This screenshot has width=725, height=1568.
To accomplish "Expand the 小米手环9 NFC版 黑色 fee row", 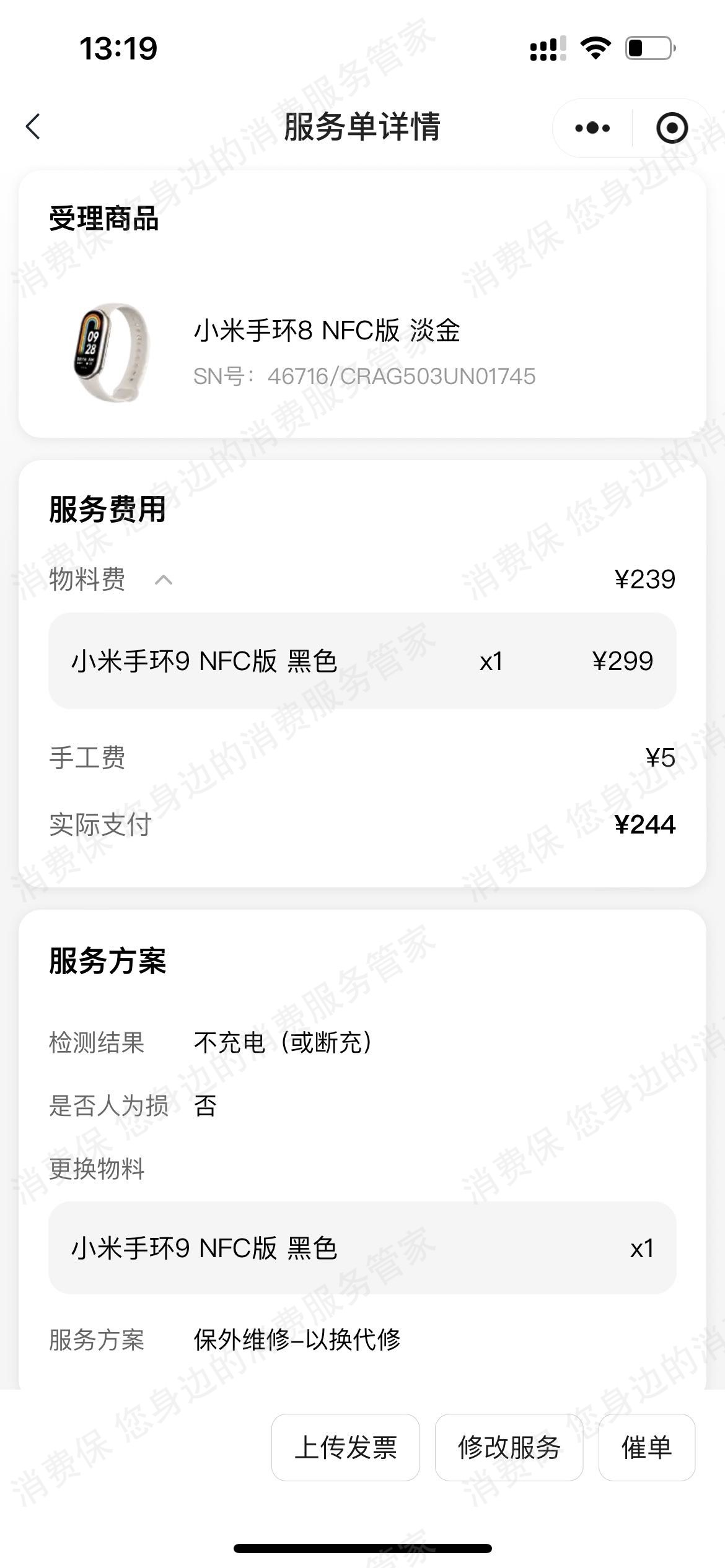I will point(361,661).
